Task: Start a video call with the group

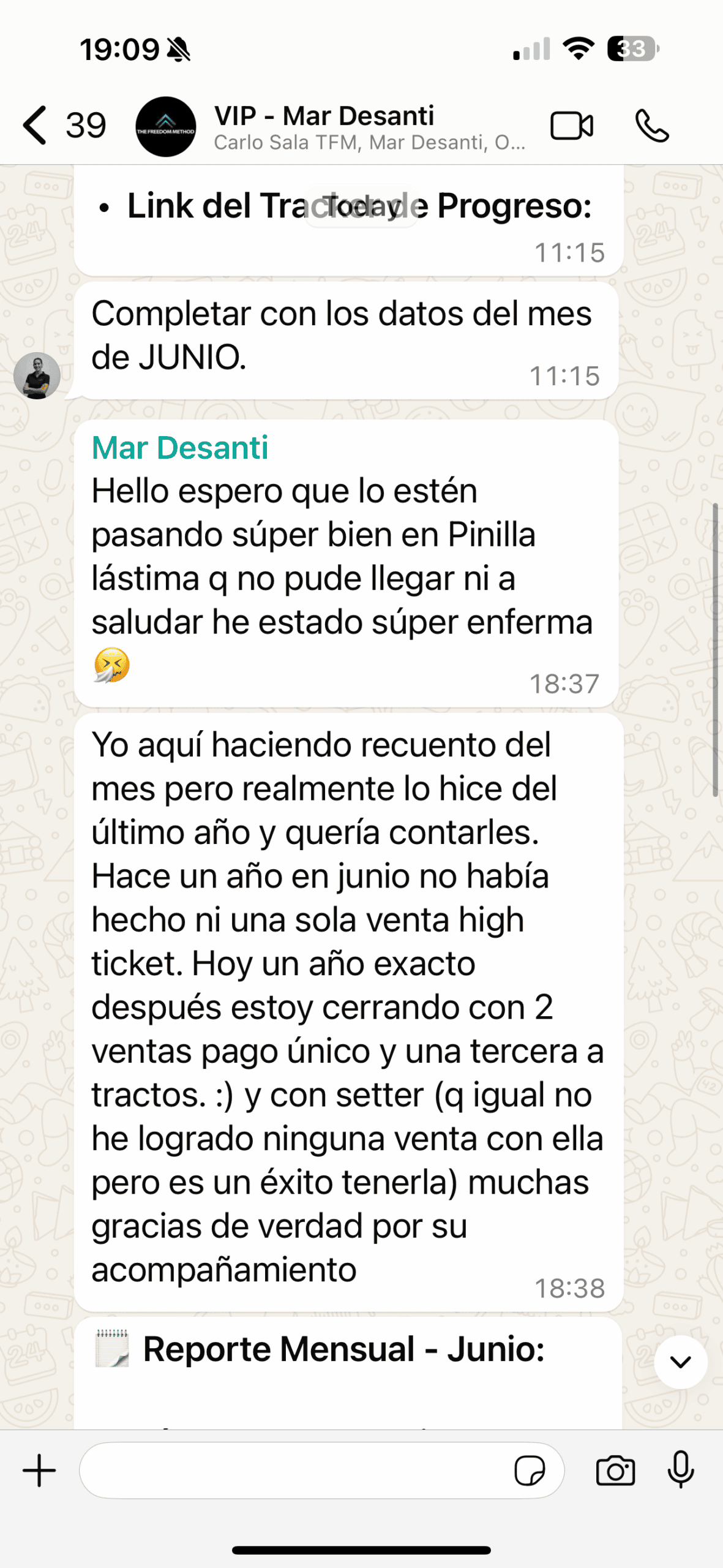Action: [571, 126]
